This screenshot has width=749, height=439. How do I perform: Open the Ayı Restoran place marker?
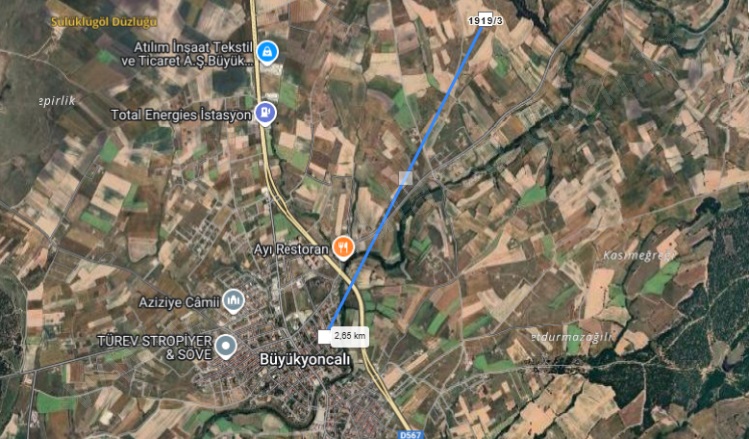coord(343,246)
